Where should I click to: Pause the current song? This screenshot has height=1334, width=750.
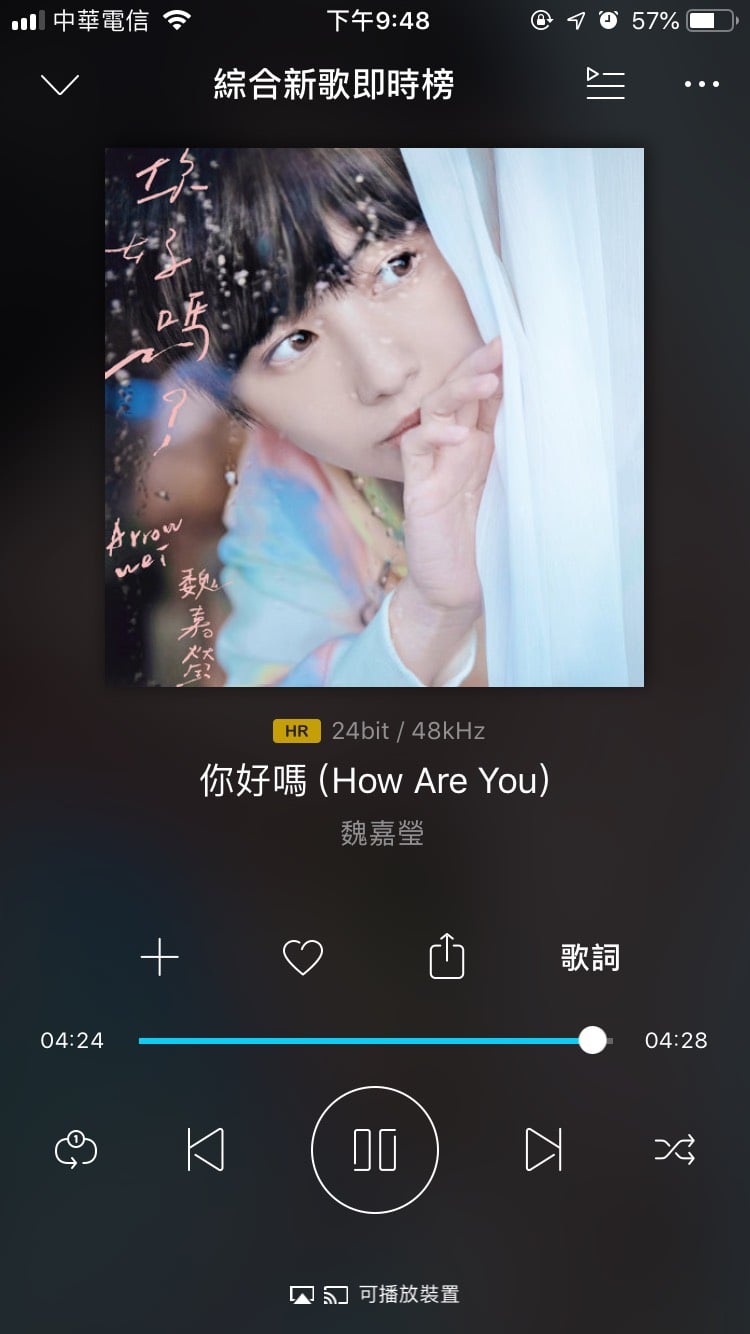coord(375,1150)
